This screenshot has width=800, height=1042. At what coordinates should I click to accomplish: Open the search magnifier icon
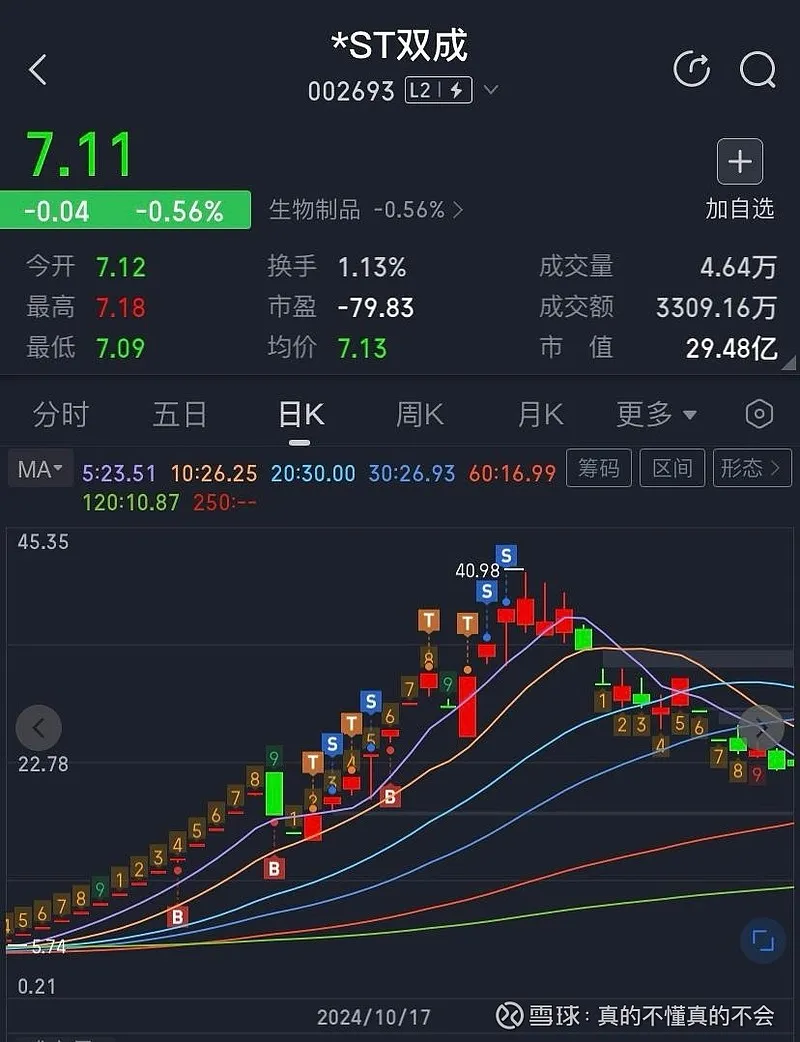[x=757, y=69]
